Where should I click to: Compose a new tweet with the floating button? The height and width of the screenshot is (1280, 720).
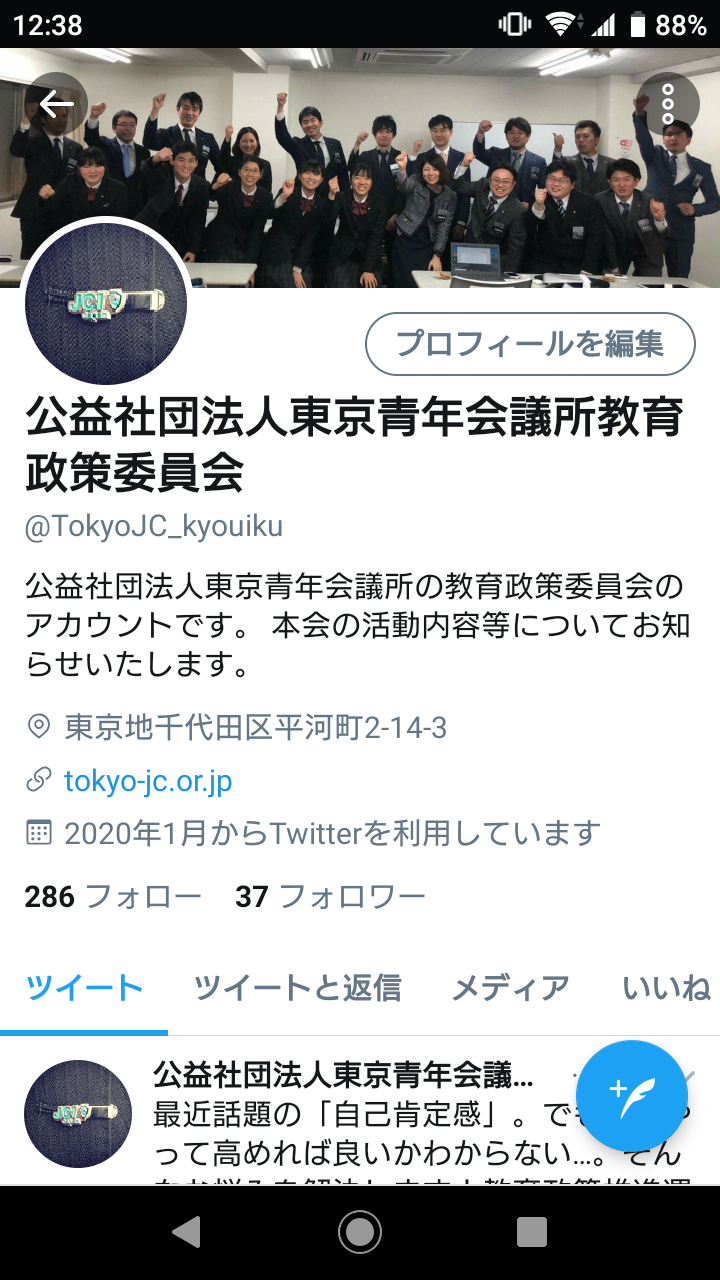pos(631,1096)
